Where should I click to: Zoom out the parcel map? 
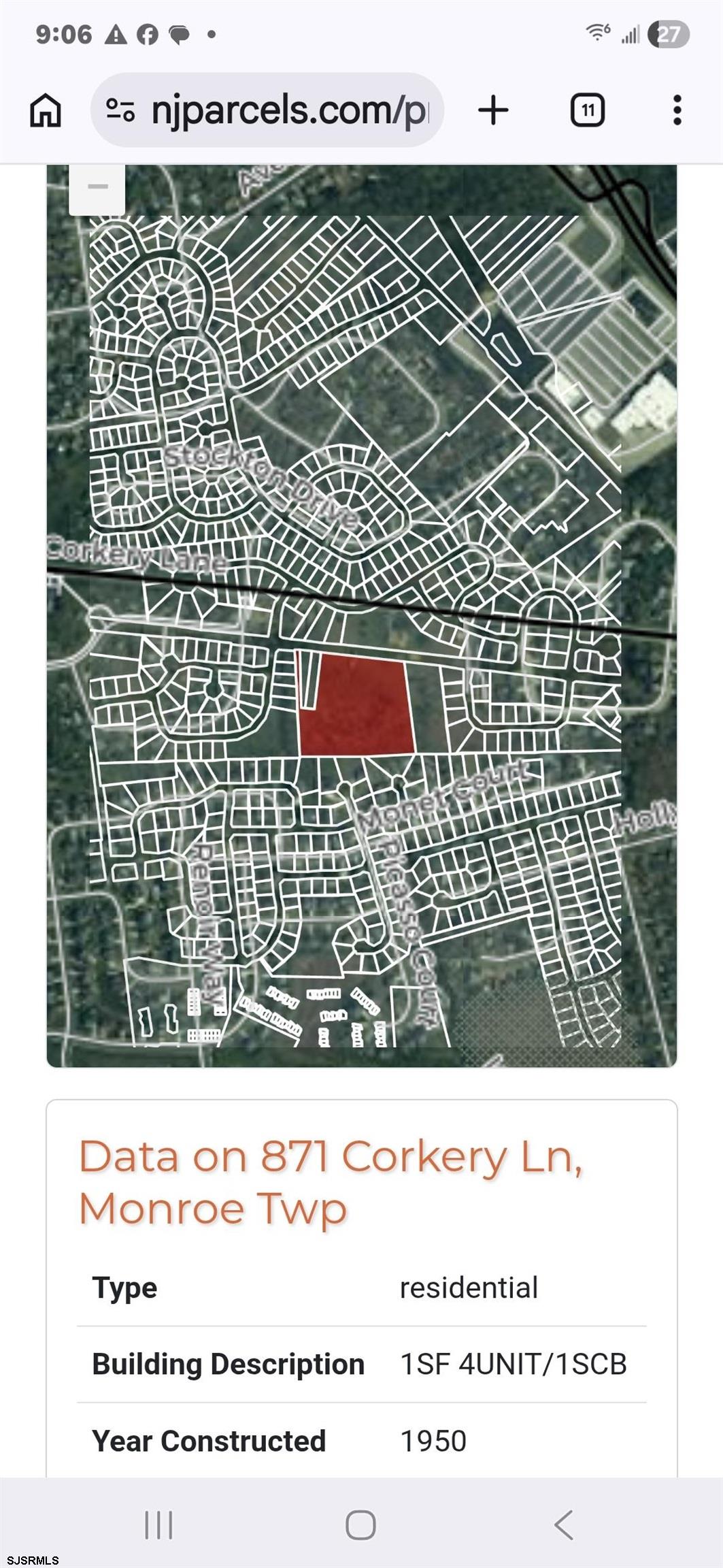pyautogui.click(x=98, y=187)
